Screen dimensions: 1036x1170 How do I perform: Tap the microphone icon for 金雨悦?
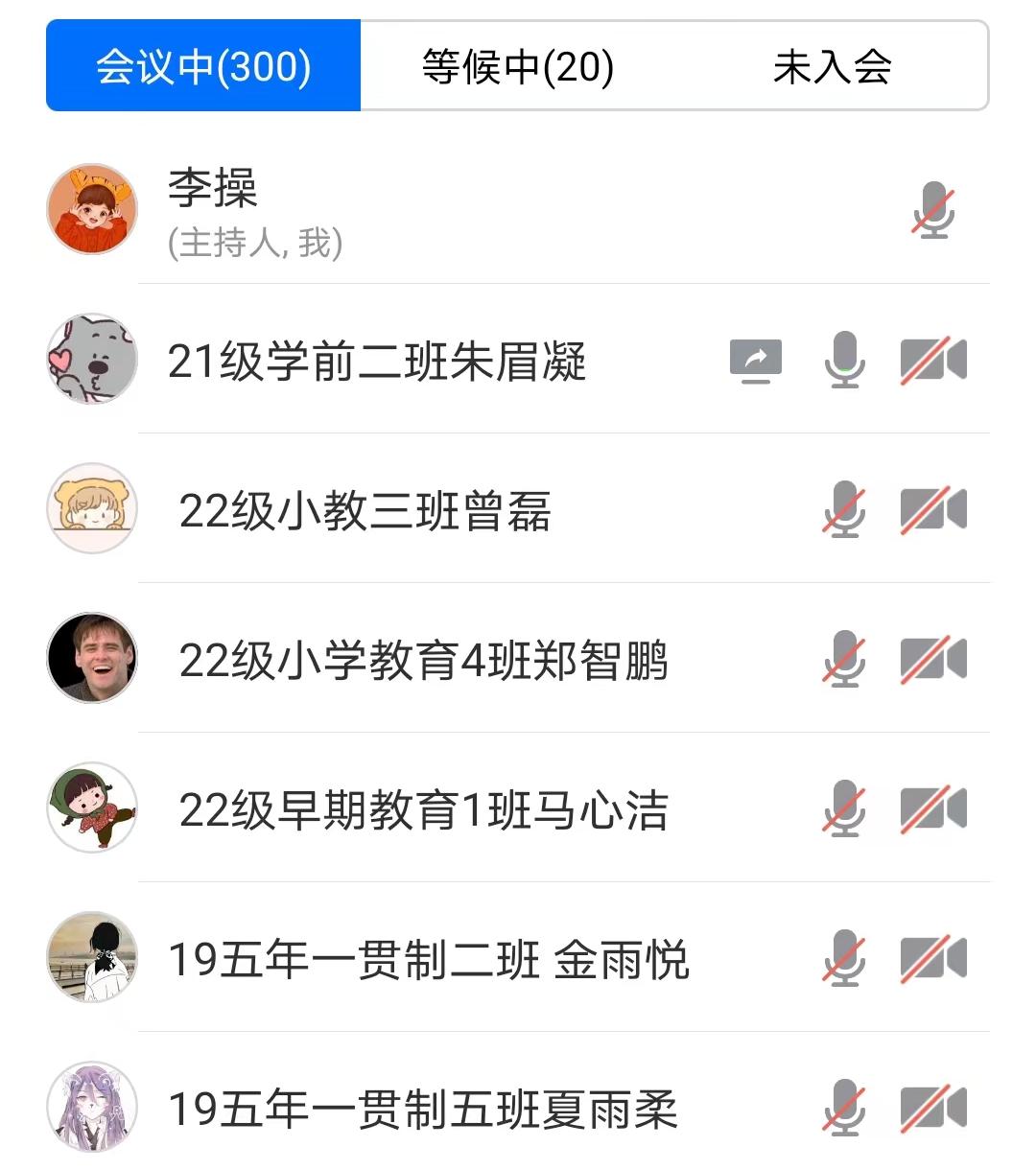(x=844, y=959)
